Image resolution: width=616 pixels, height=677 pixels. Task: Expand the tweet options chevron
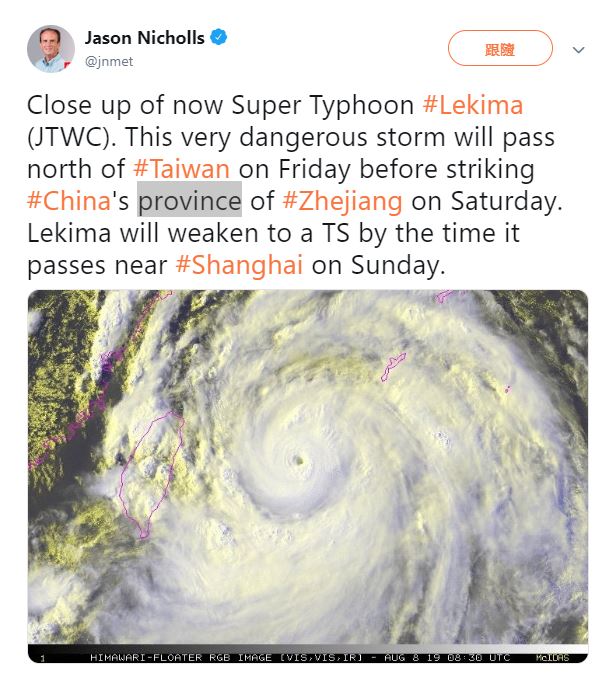(x=579, y=49)
